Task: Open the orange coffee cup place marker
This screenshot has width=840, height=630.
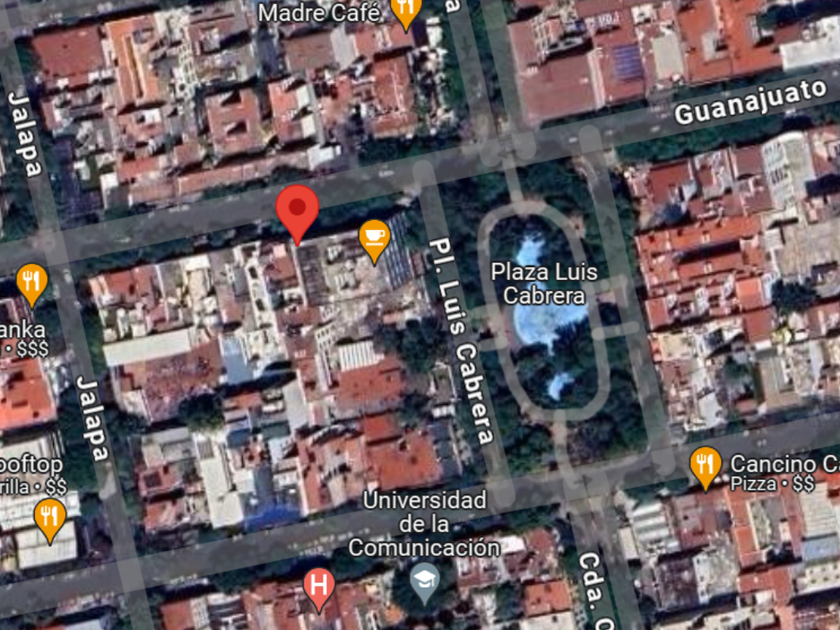Action: tap(374, 241)
